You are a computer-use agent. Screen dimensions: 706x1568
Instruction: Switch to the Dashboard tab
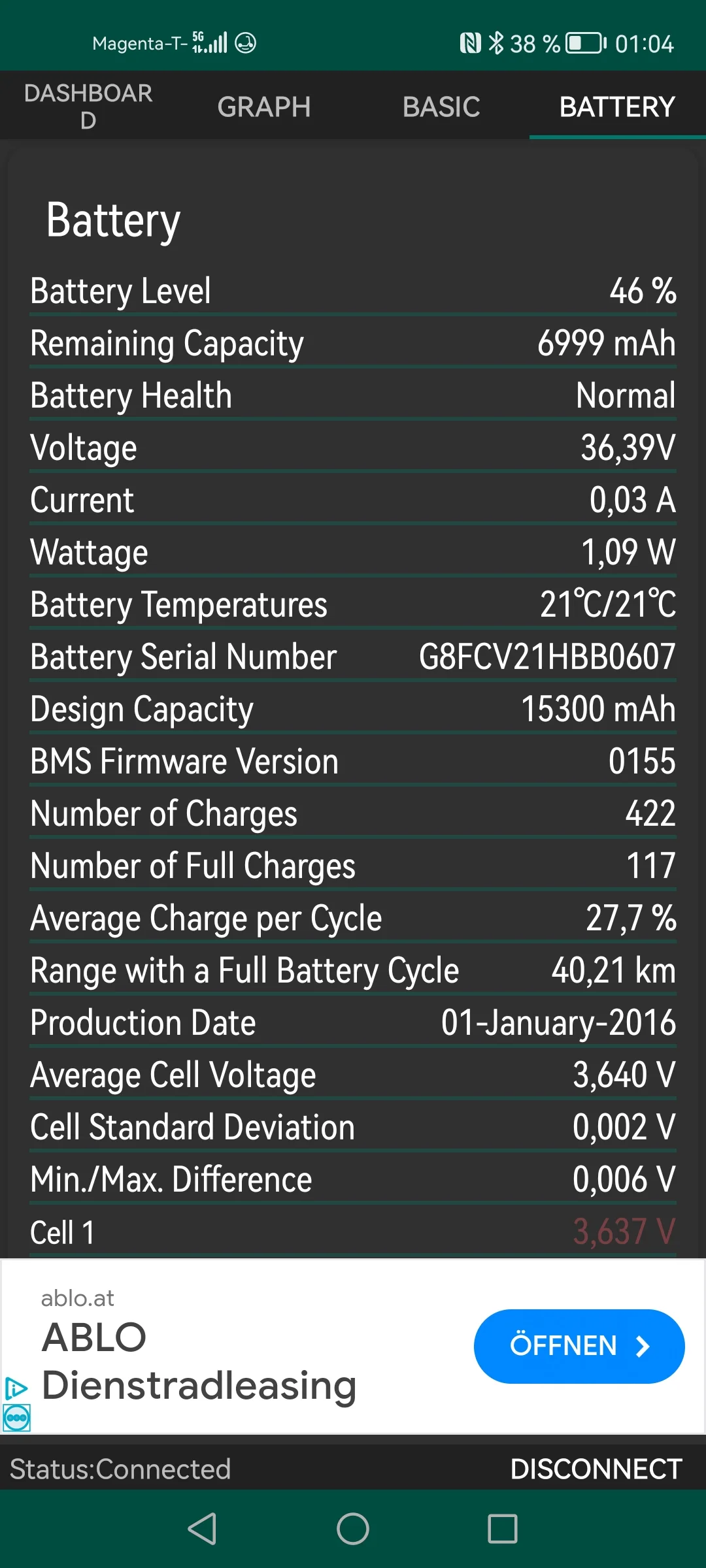pyautogui.click(x=88, y=106)
